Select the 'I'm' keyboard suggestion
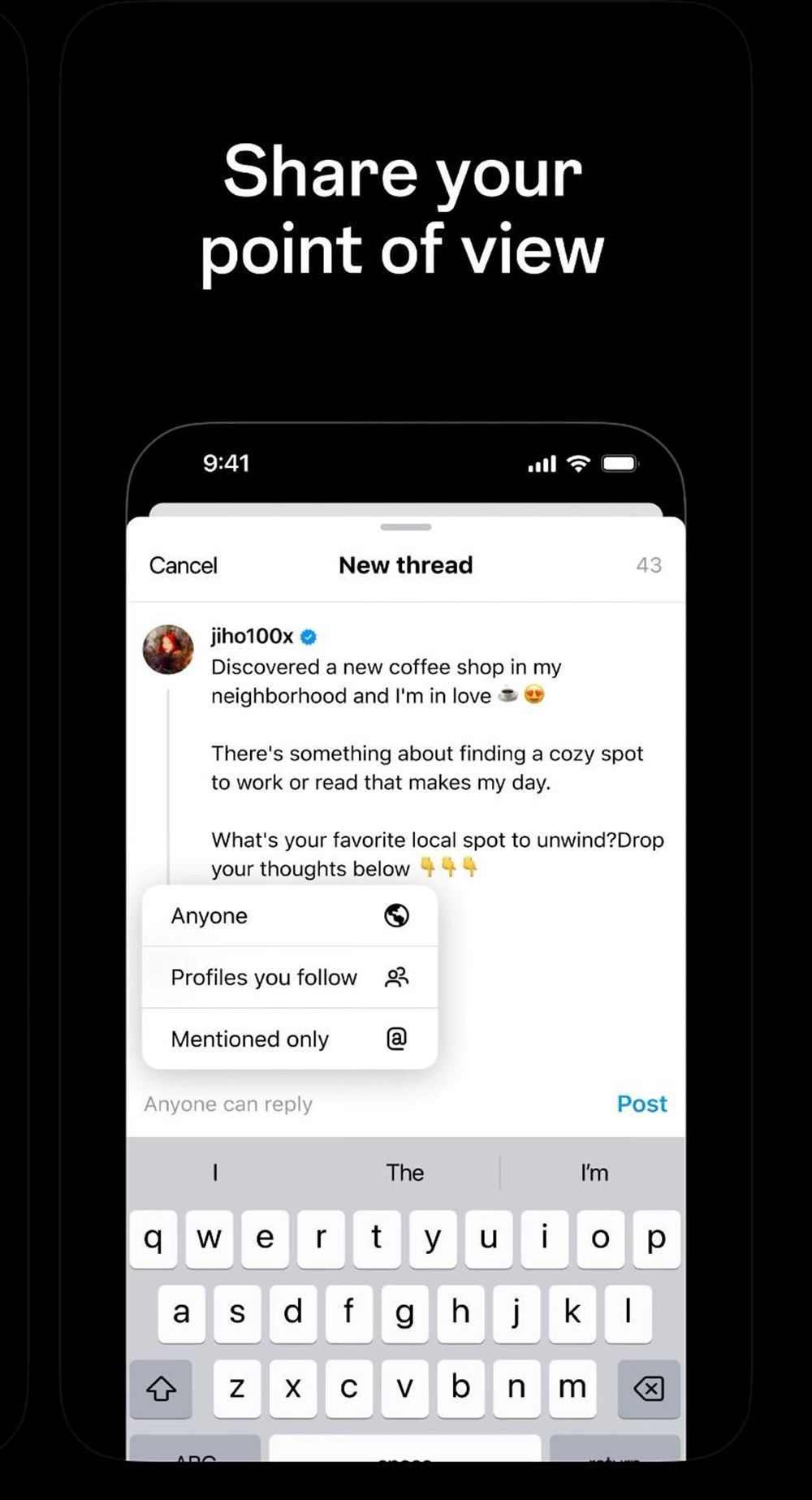Image resolution: width=812 pixels, height=1500 pixels. (594, 1173)
